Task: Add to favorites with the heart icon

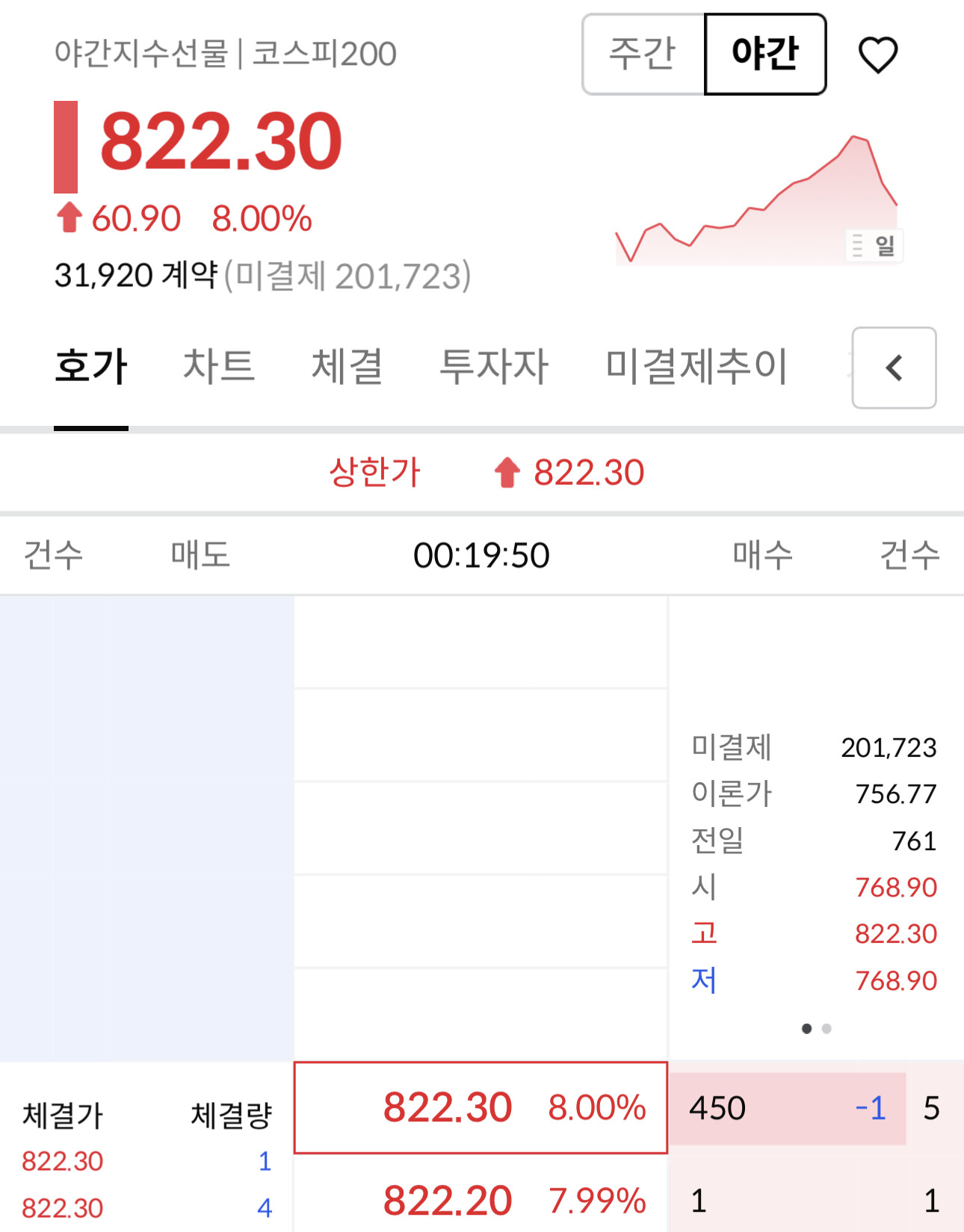Action: 877,55
